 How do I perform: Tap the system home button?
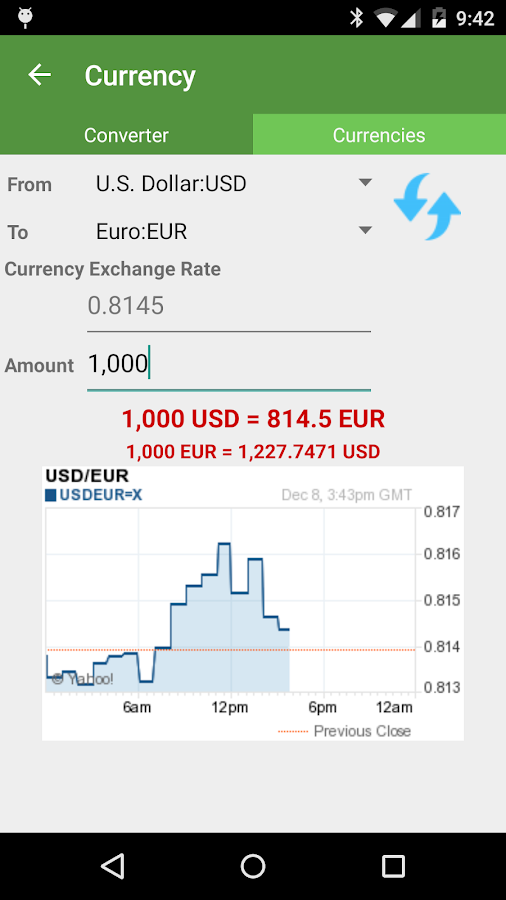click(253, 866)
